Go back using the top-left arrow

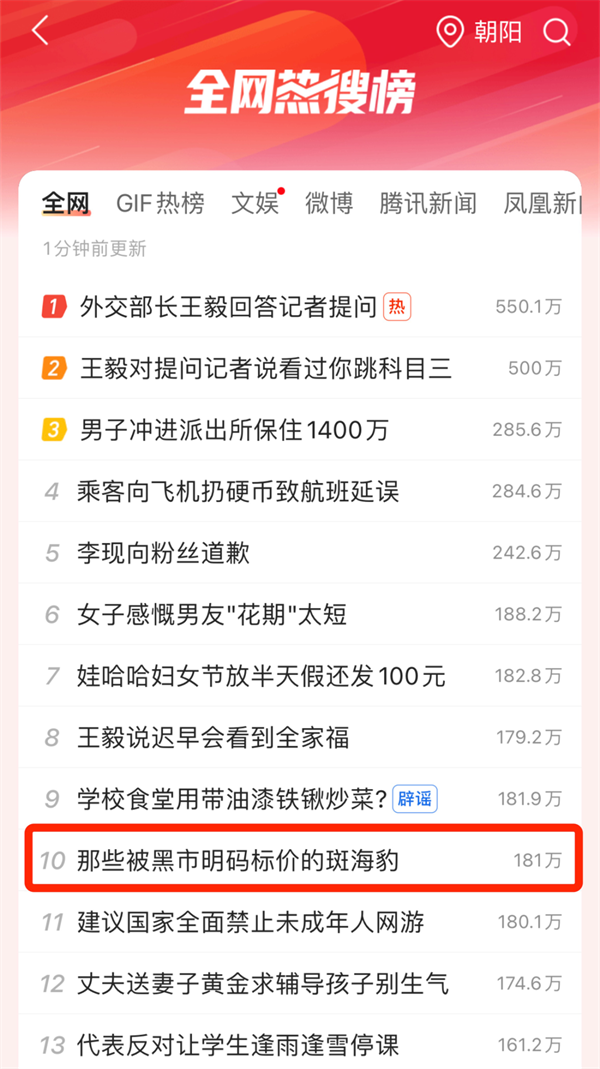point(40,31)
